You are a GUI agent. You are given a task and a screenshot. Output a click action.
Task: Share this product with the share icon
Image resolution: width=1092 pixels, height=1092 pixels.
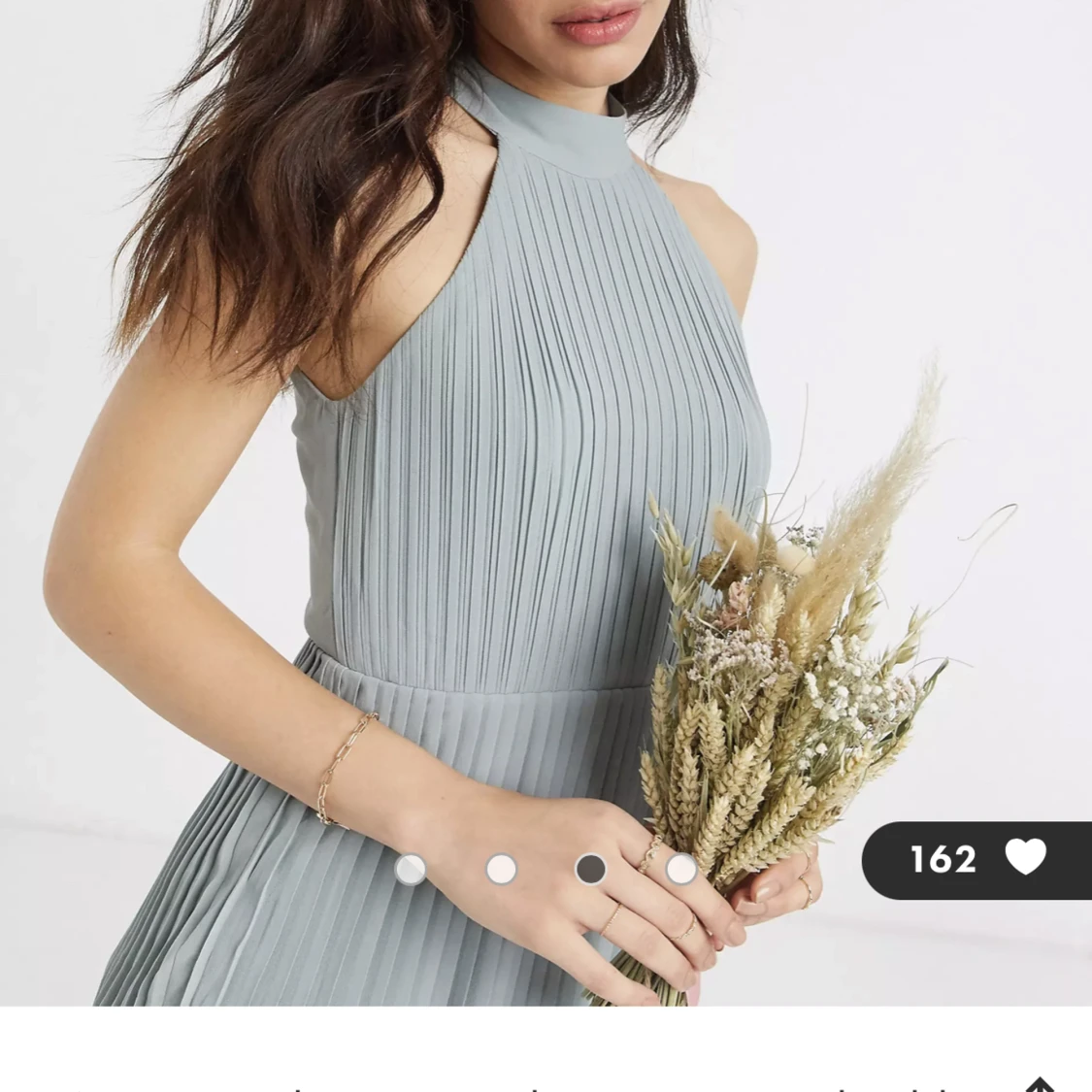(x=1039, y=1082)
